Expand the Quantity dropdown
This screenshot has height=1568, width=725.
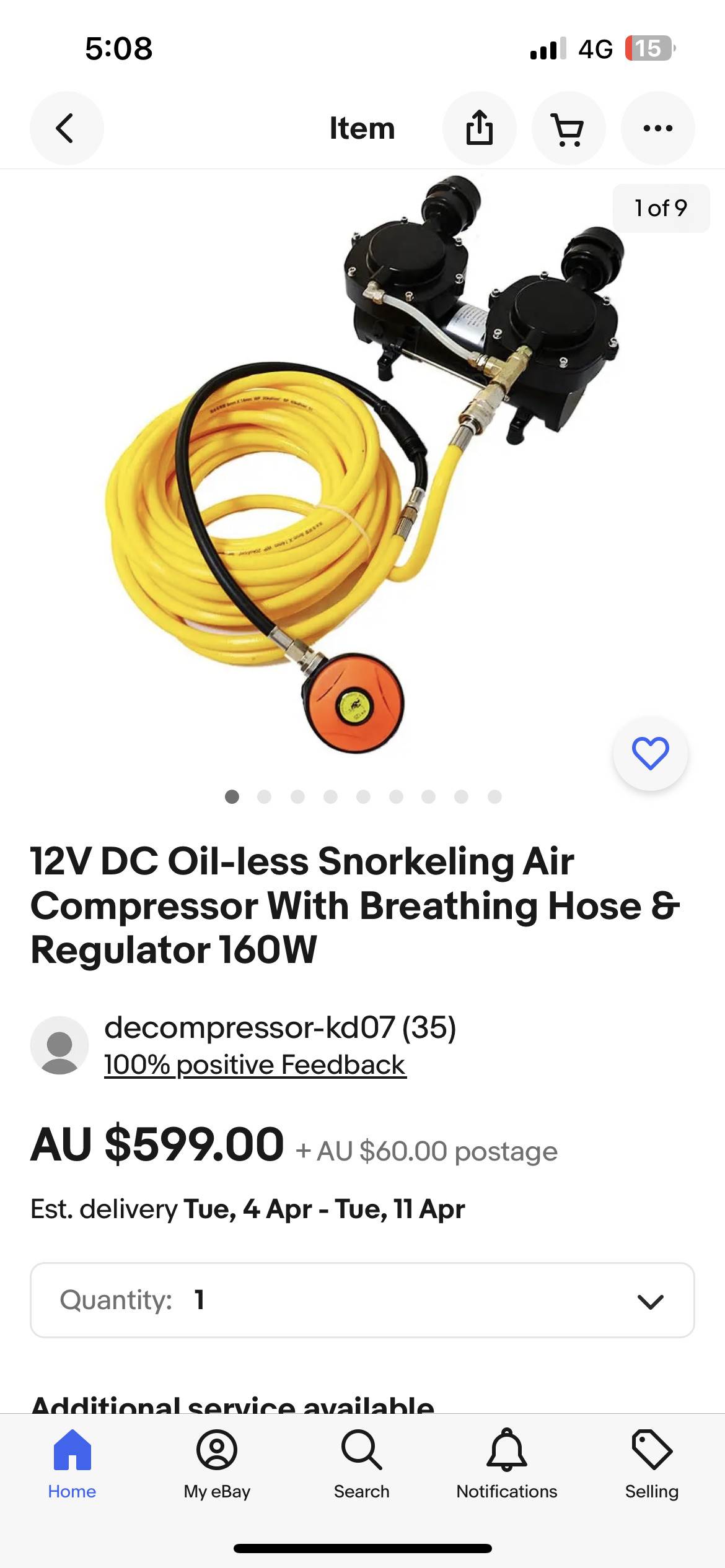[362, 1300]
